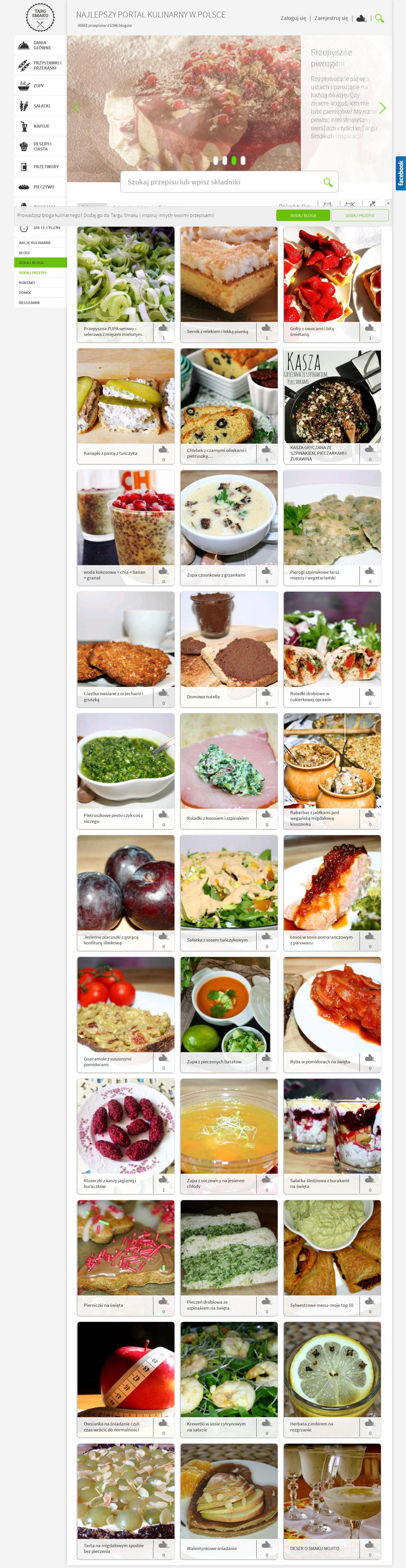Image resolution: width=406 pixels, height=1568 pixels.
Task: Open Desery i ciasta category
Action: (40, 147)
